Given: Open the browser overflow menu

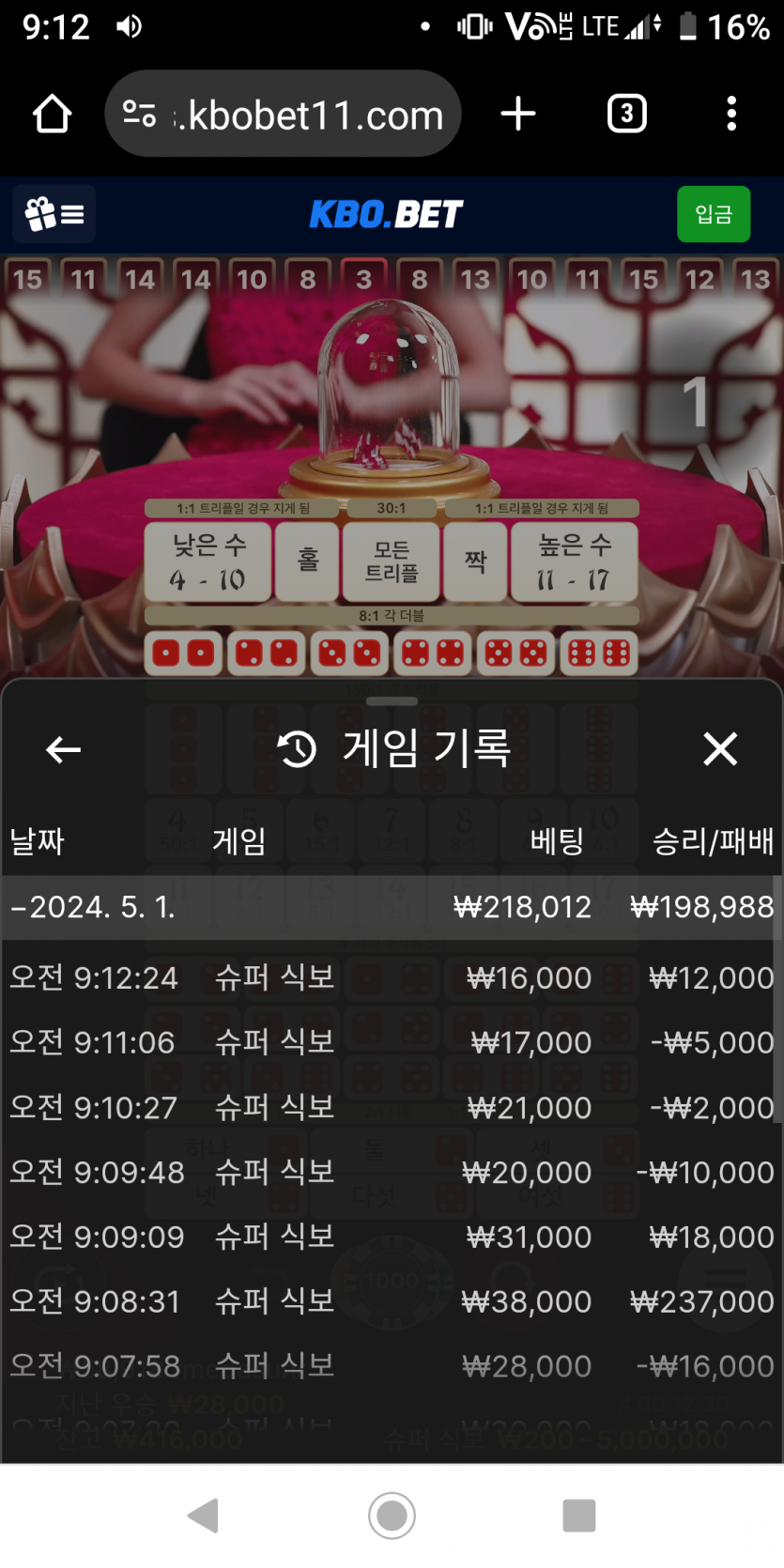Looking at the screenshot, I should coord(730,115).
